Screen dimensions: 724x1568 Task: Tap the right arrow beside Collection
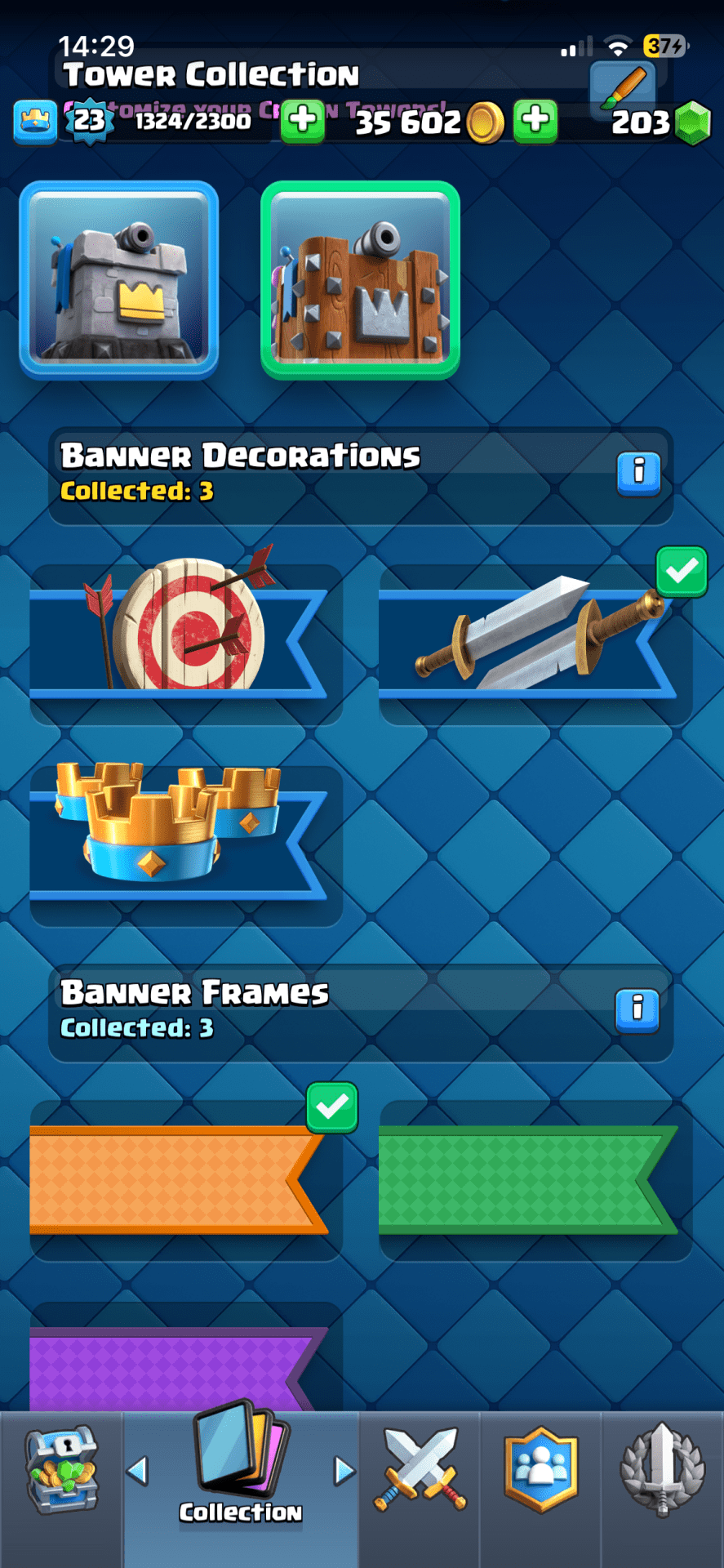click(x=344, y=1471)
